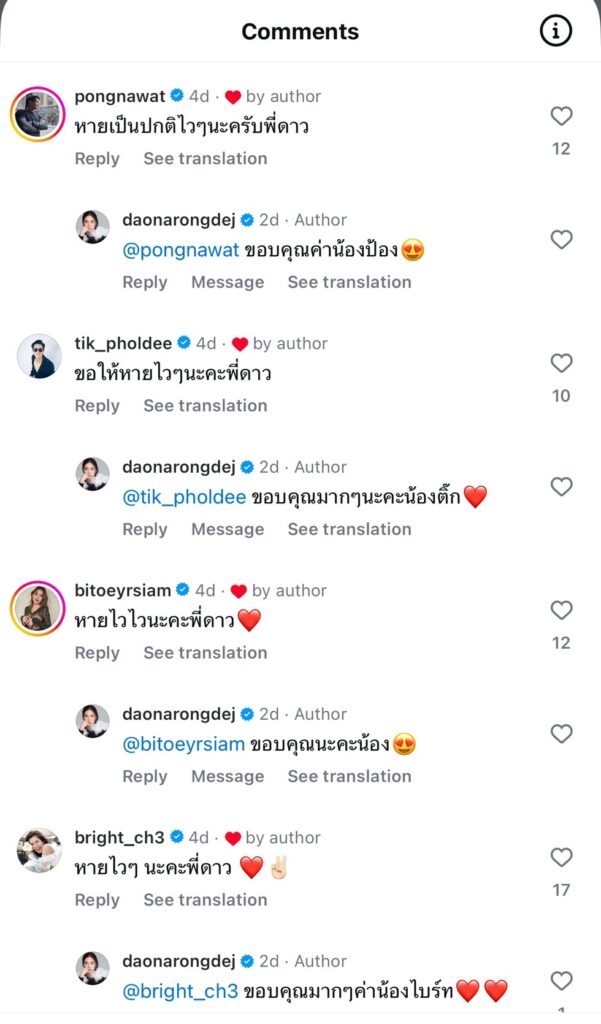Image resolution: width=601 pixels, height=1024 pixels.
Task: See translation of reply to @tik_pholdee
Action: click(x=349, y=529)
